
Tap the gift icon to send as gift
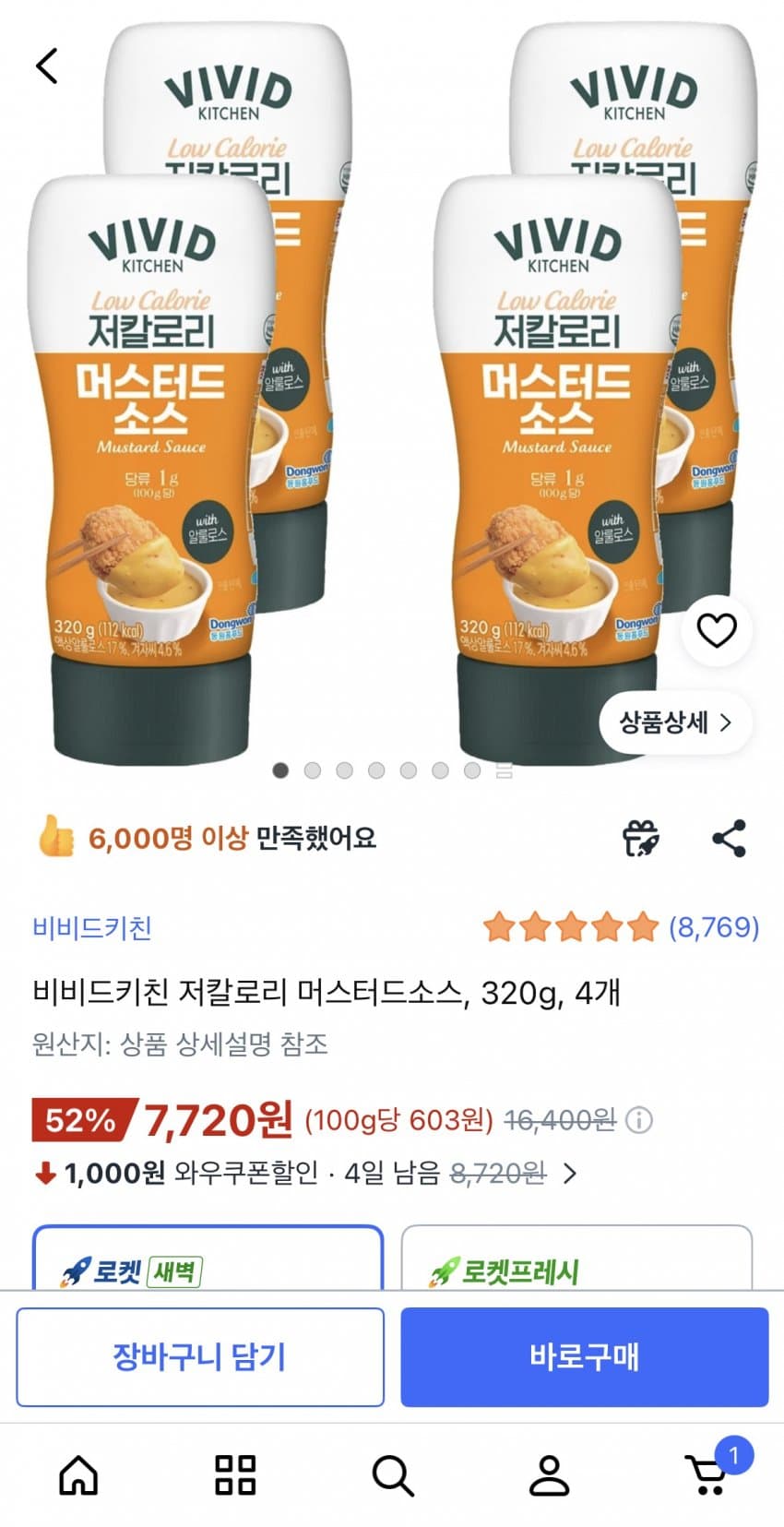(x=641, y=838)
